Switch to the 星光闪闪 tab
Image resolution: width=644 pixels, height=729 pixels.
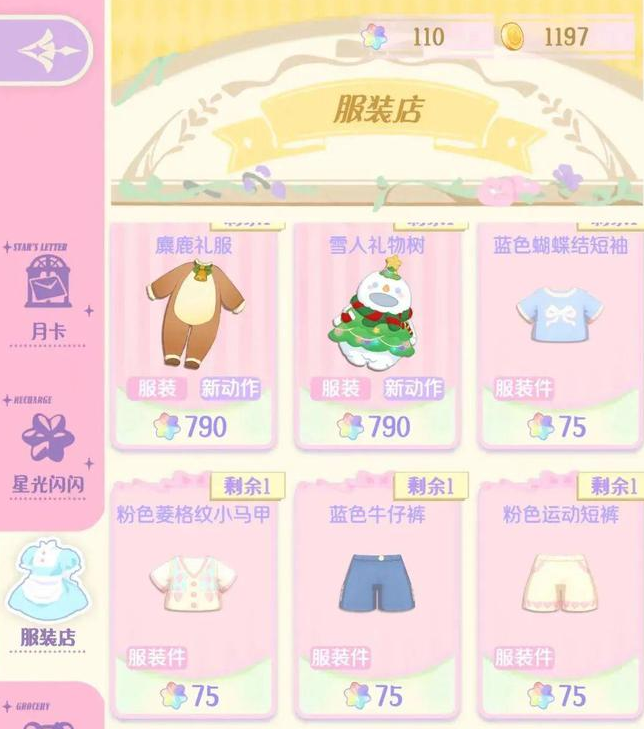pyautogui.click(x=48, y=450)
